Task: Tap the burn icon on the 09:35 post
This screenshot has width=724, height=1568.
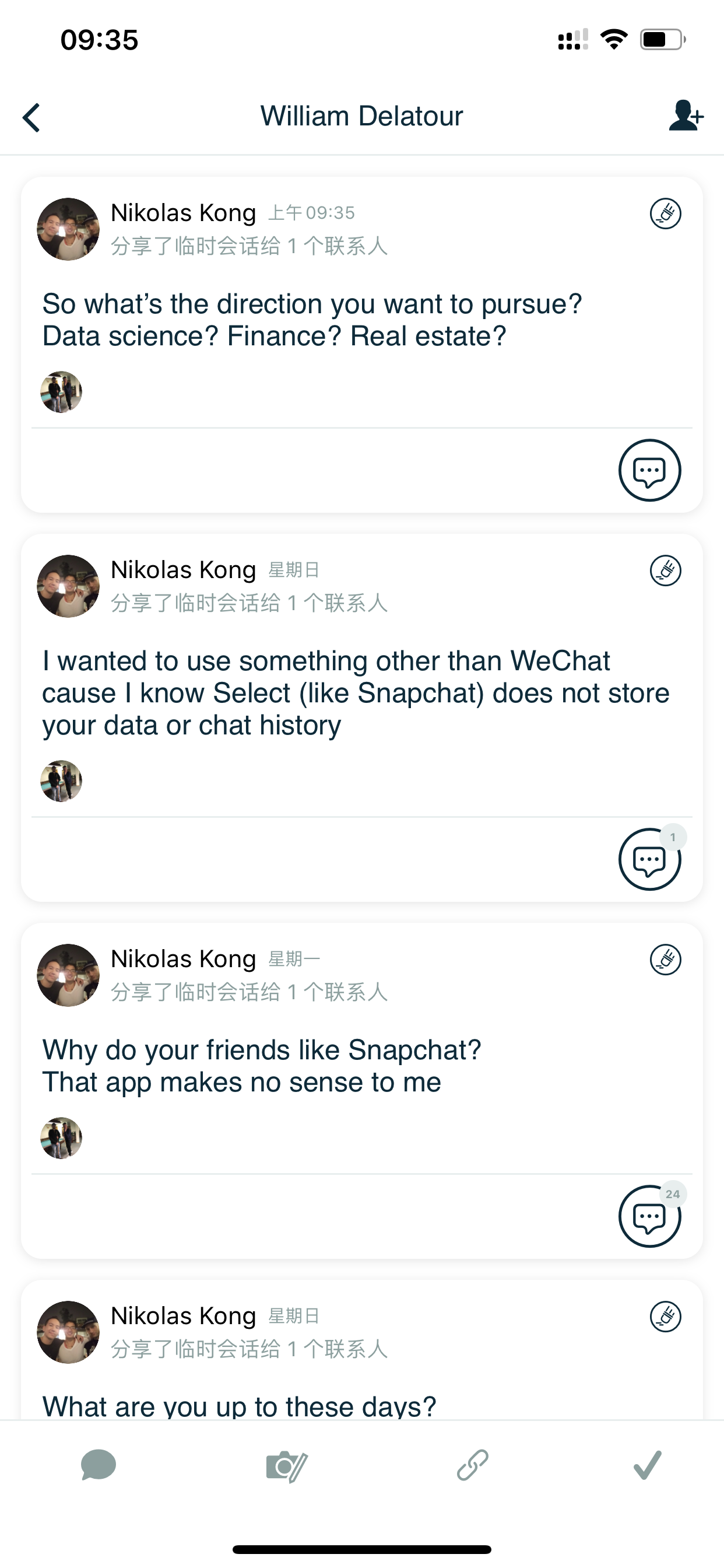Action: pyautogui.click(x=666, y=213)
